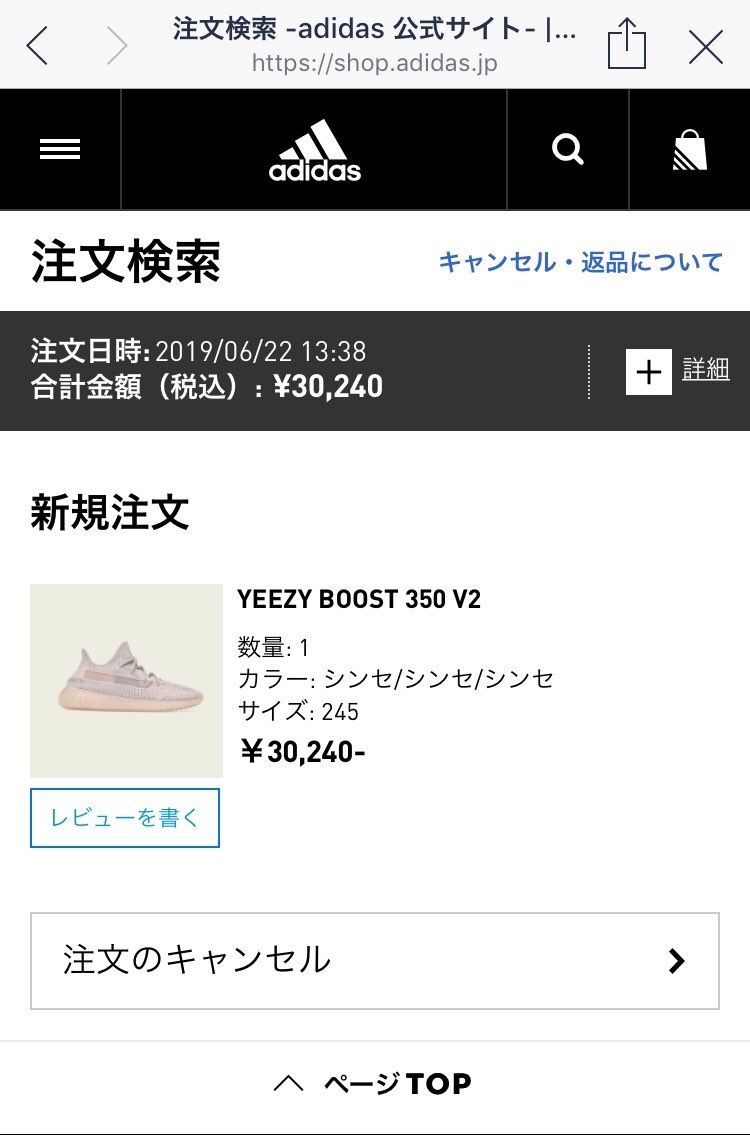Tap the adidas logo
750x1135 pixels.
point(313,148)
